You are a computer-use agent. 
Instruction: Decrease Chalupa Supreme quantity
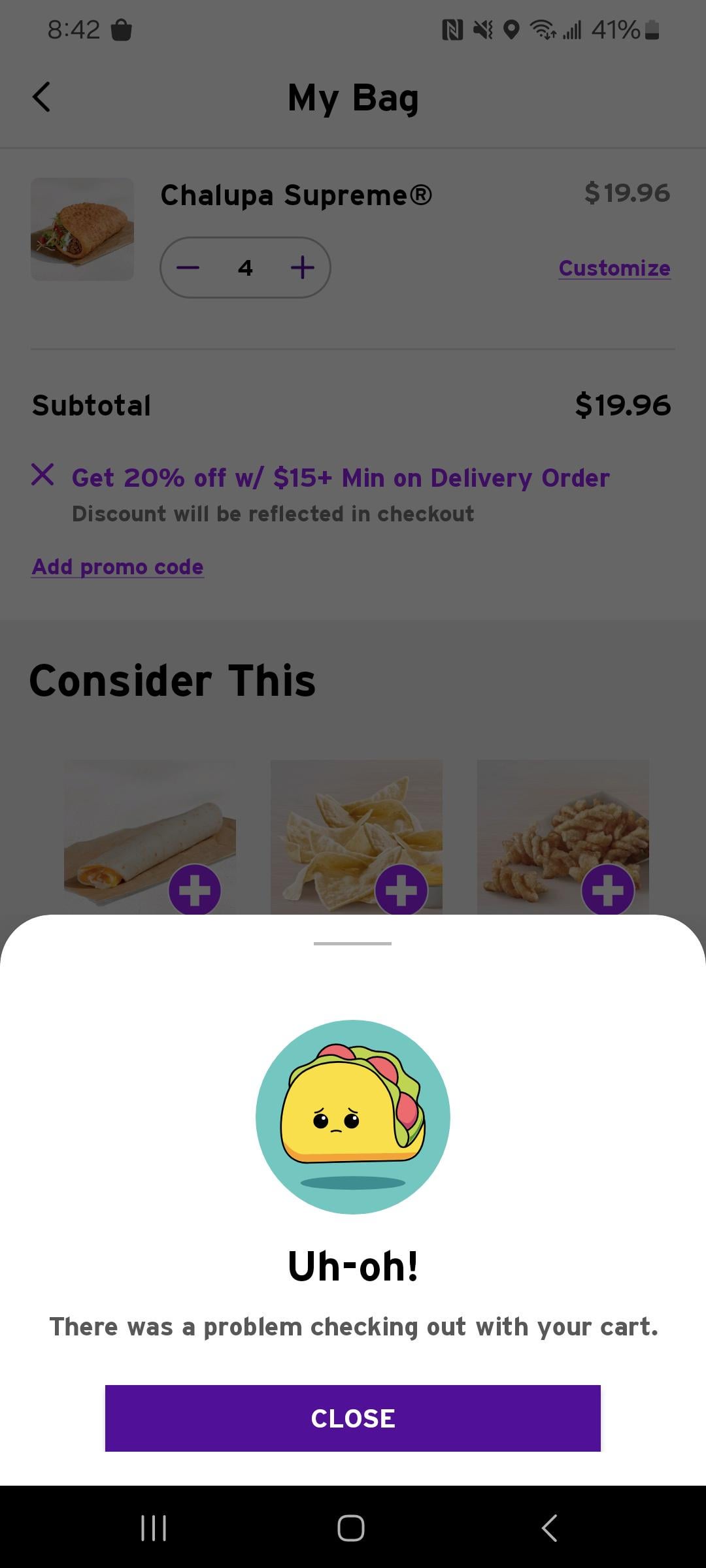[x=188, y=268]
